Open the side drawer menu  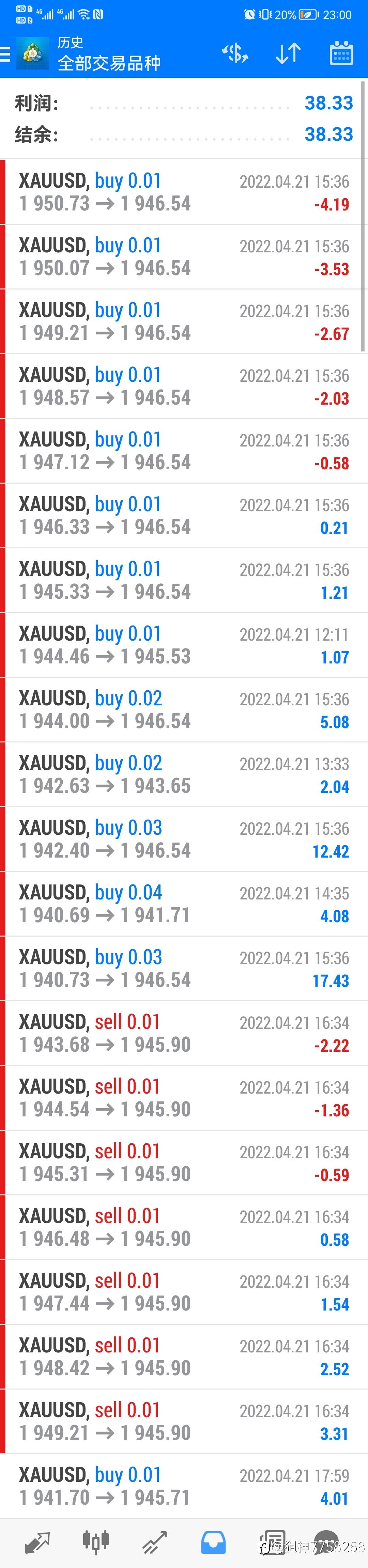point(6,54)
